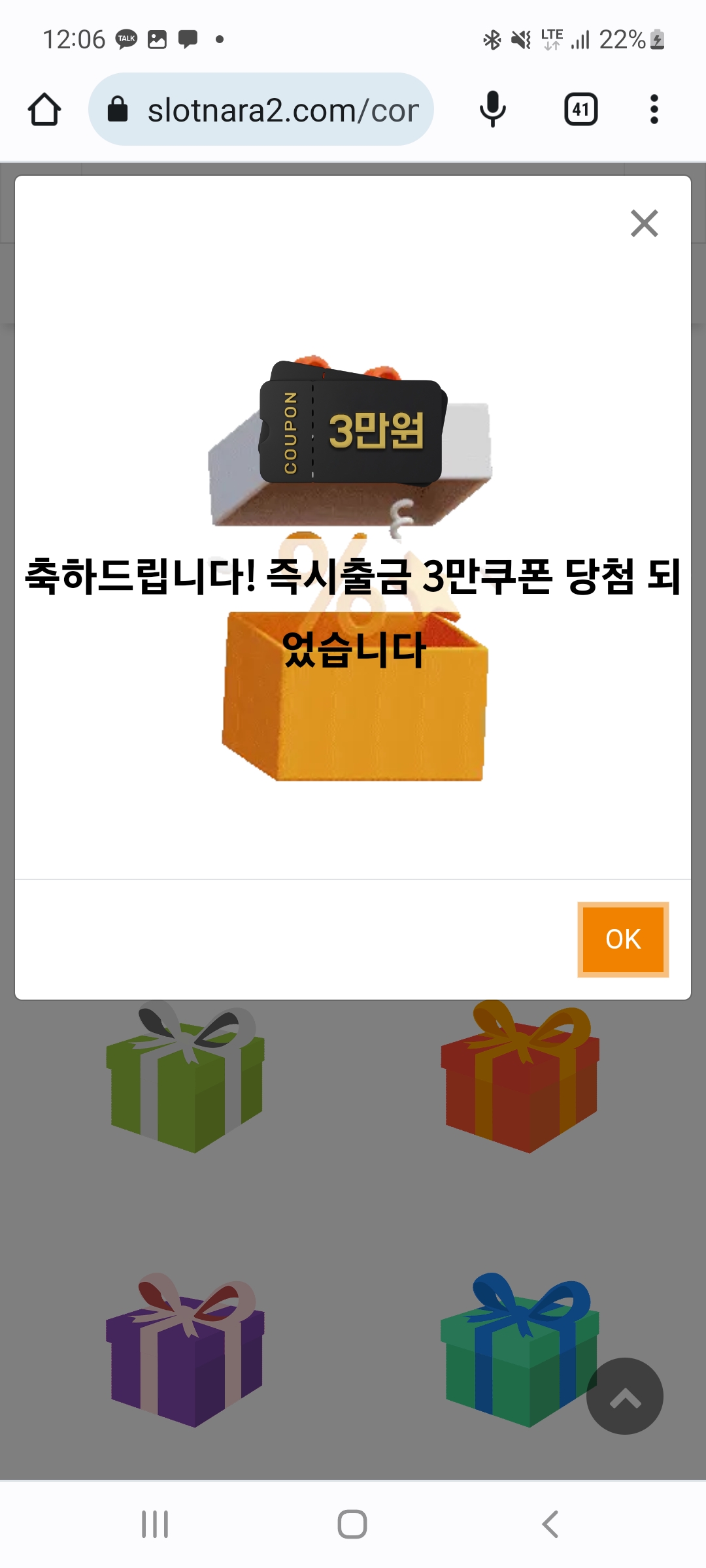Go back with the system back button

550,1524
